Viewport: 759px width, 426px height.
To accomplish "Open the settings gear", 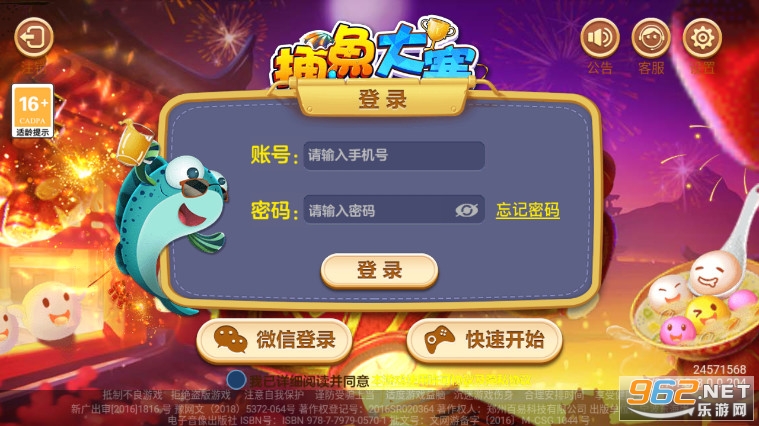I will click(x=702, y=37).
